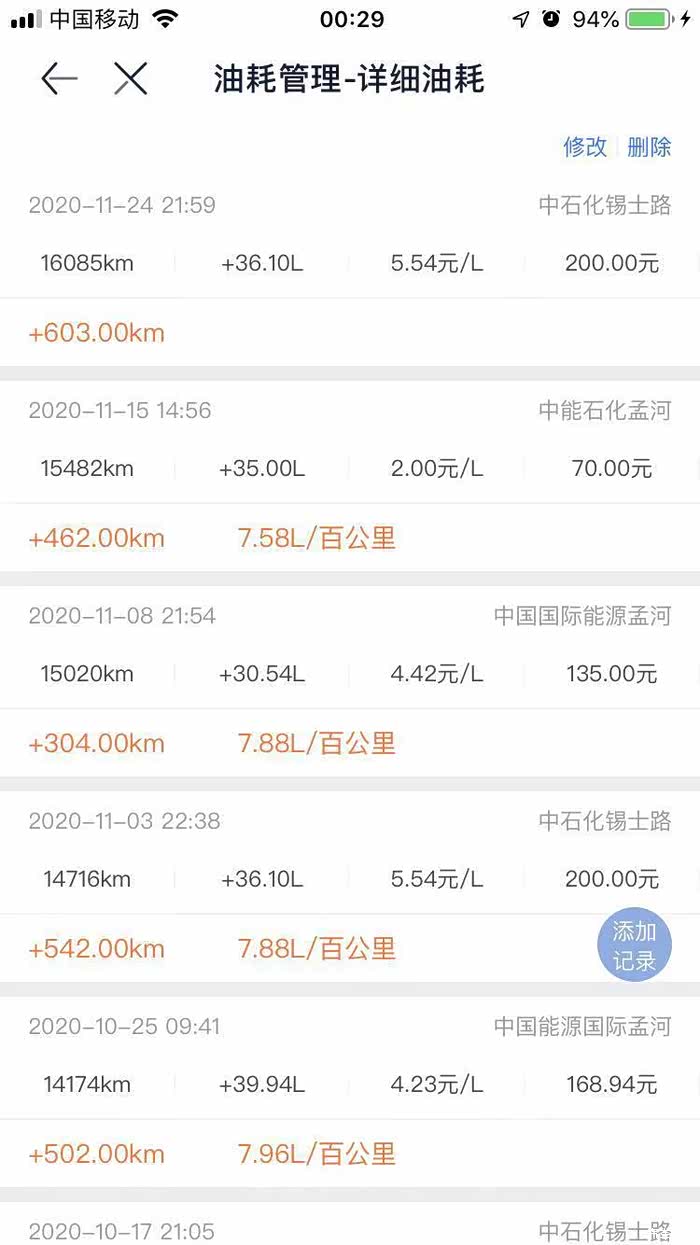Open the 2020-10-17 21:05 fuel record
Viewport: 700px width, 1245px height.
[350, 1230]
